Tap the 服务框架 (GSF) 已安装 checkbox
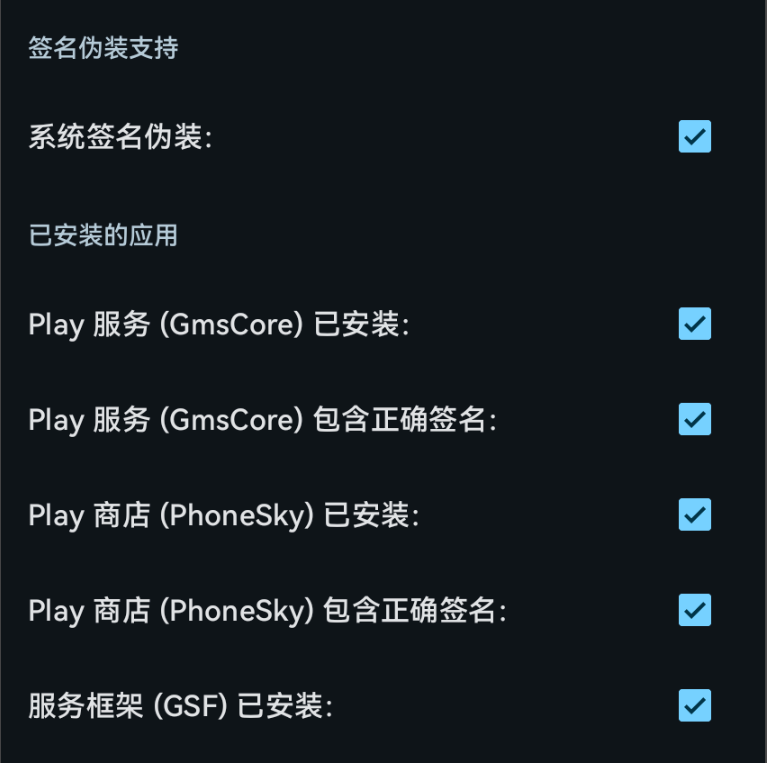 pos(694,705)
